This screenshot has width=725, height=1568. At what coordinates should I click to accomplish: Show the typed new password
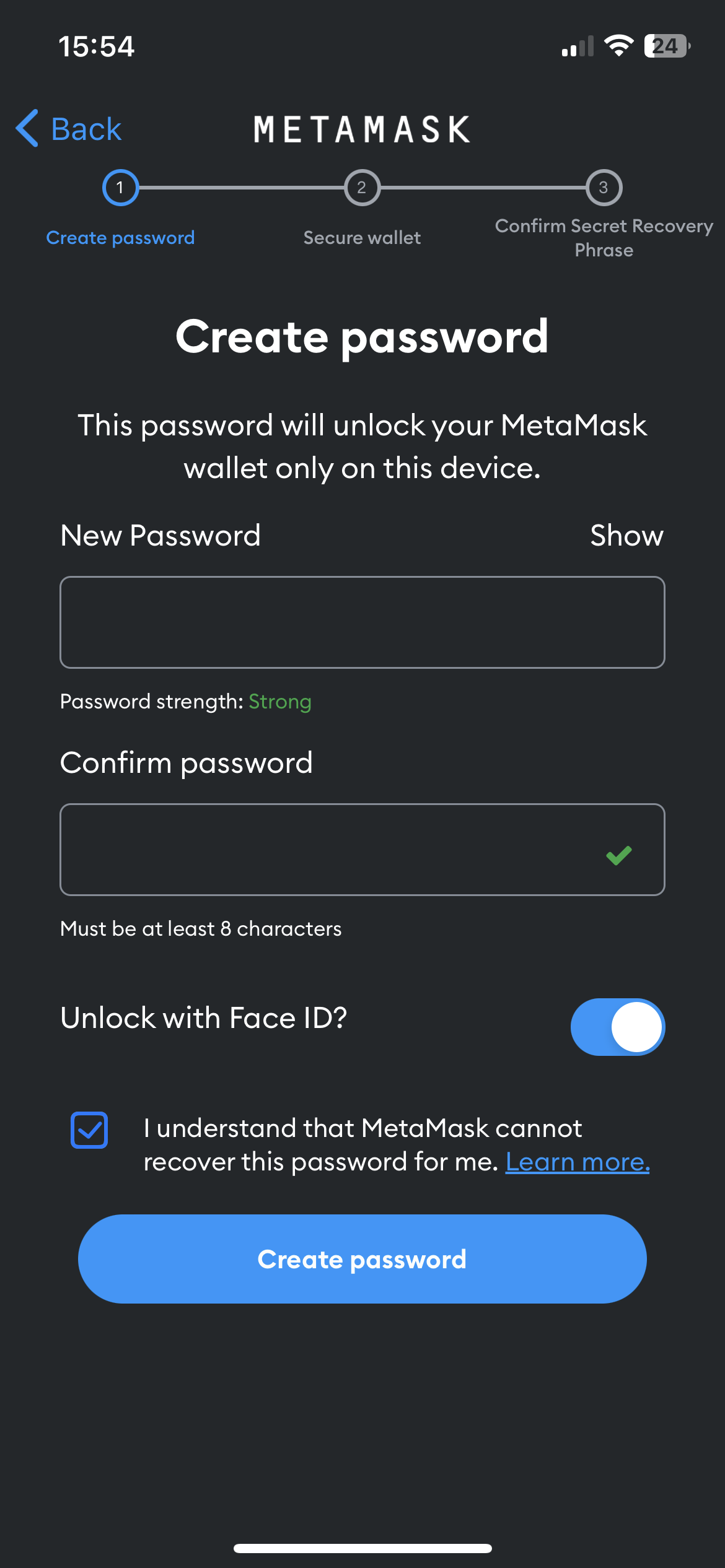pos(626,535)
